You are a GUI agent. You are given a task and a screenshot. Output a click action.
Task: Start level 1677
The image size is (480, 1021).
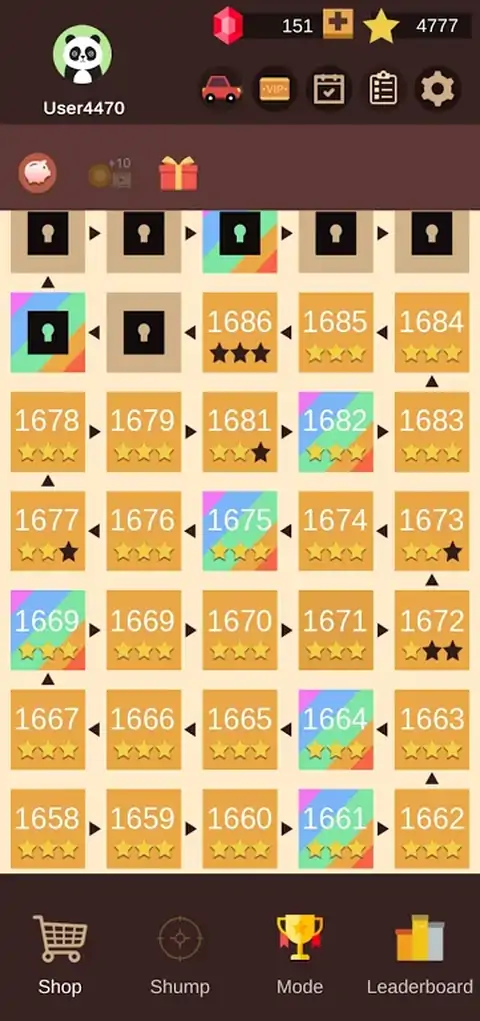48,531
